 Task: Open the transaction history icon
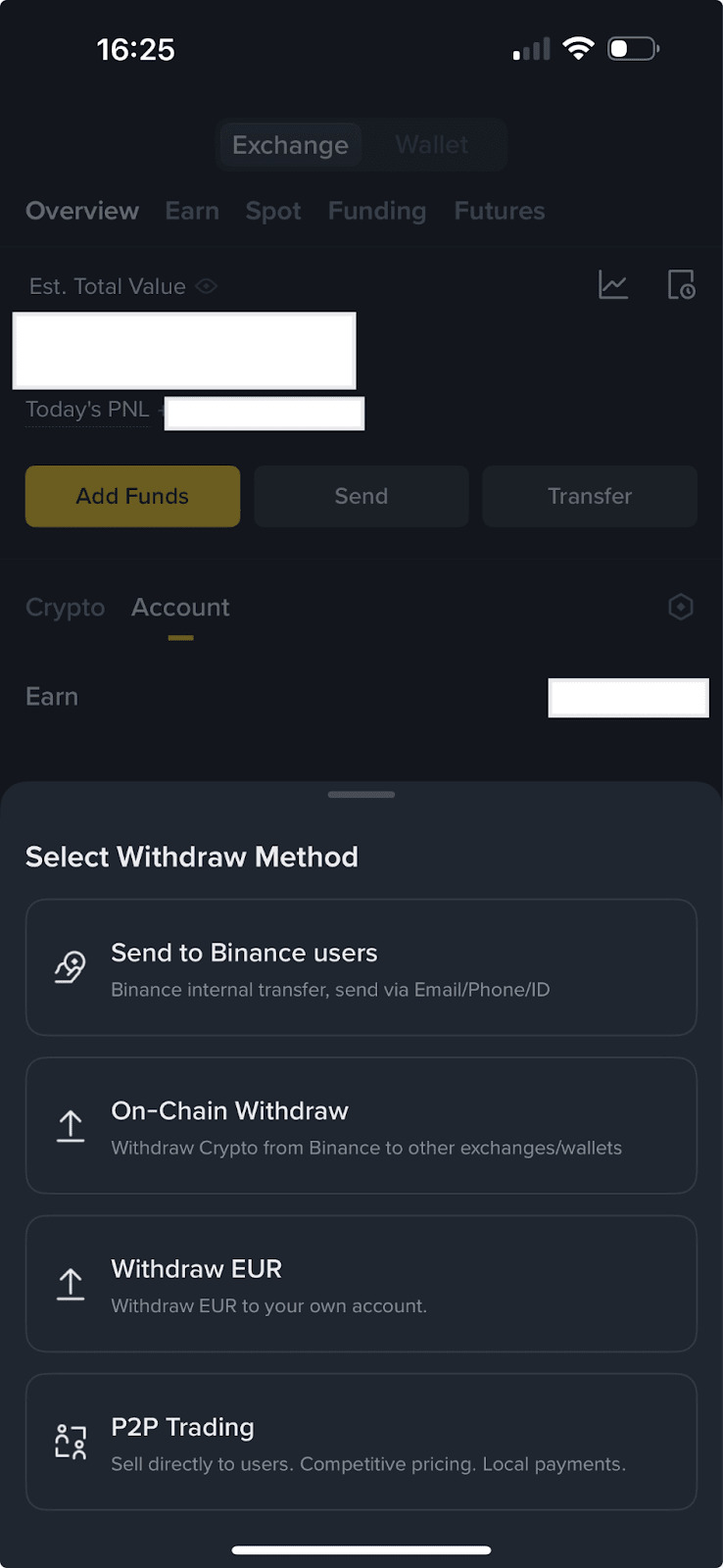(681, 285)
